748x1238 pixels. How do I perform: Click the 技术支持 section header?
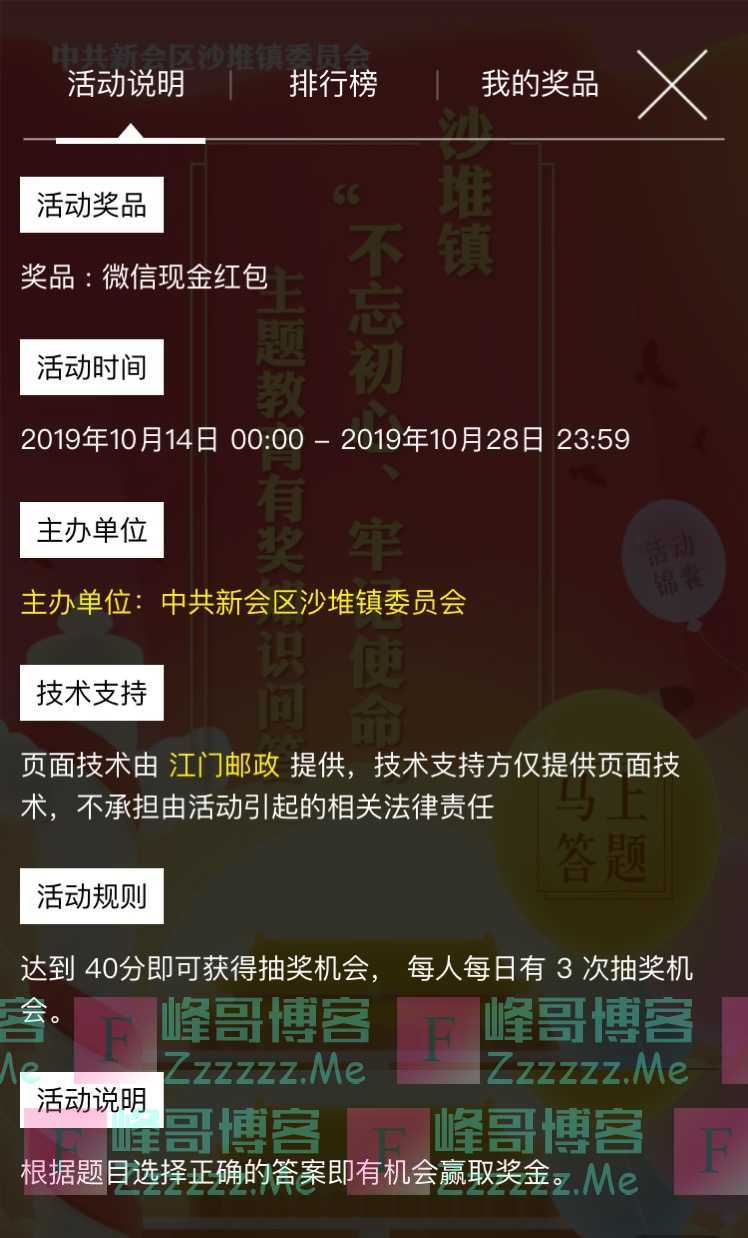[91, 692]
